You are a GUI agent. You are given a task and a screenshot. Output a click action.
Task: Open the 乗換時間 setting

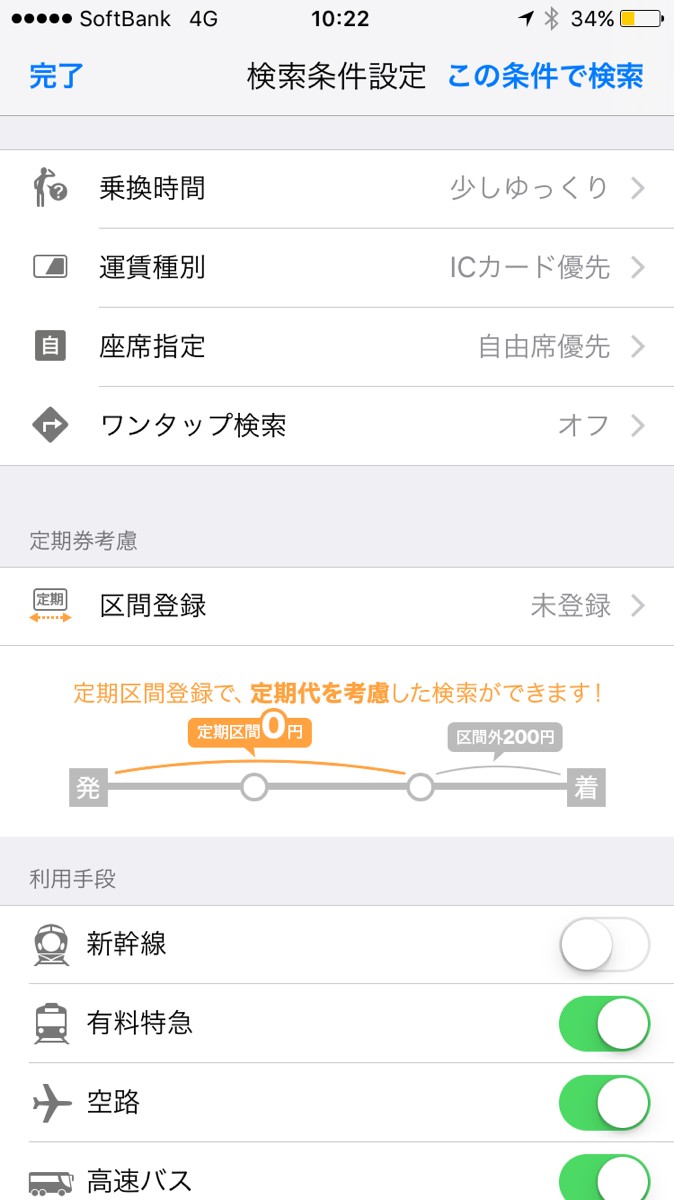(x=337, y=189)
